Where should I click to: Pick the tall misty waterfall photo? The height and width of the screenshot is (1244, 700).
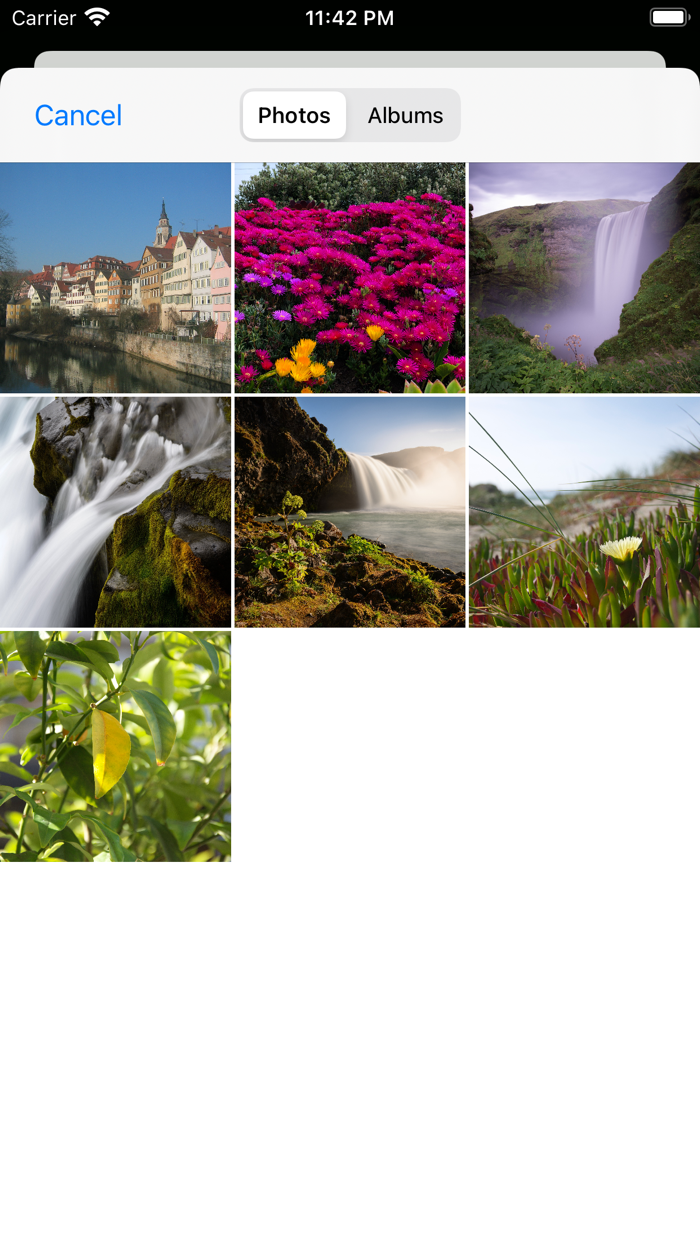pyautogui.click(x=584, y=278)
